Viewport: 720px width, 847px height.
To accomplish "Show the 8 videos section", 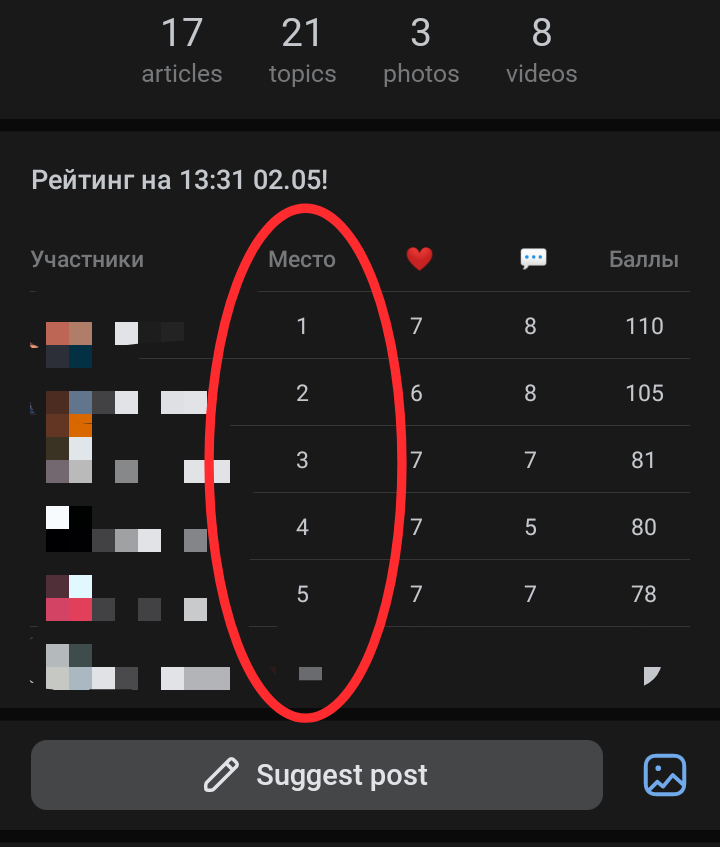I will [x=541, y=52].
